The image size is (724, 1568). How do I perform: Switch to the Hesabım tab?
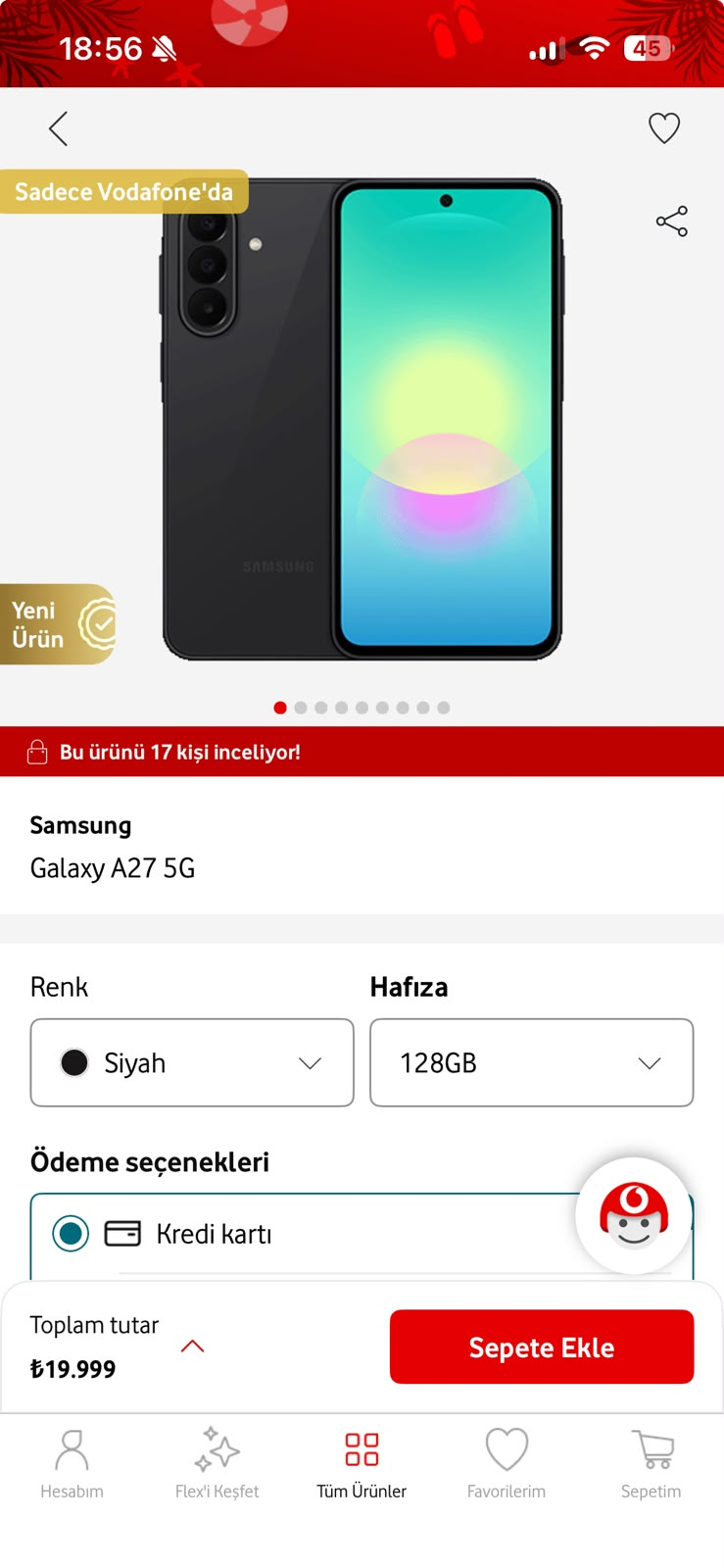pos(72,1464)
